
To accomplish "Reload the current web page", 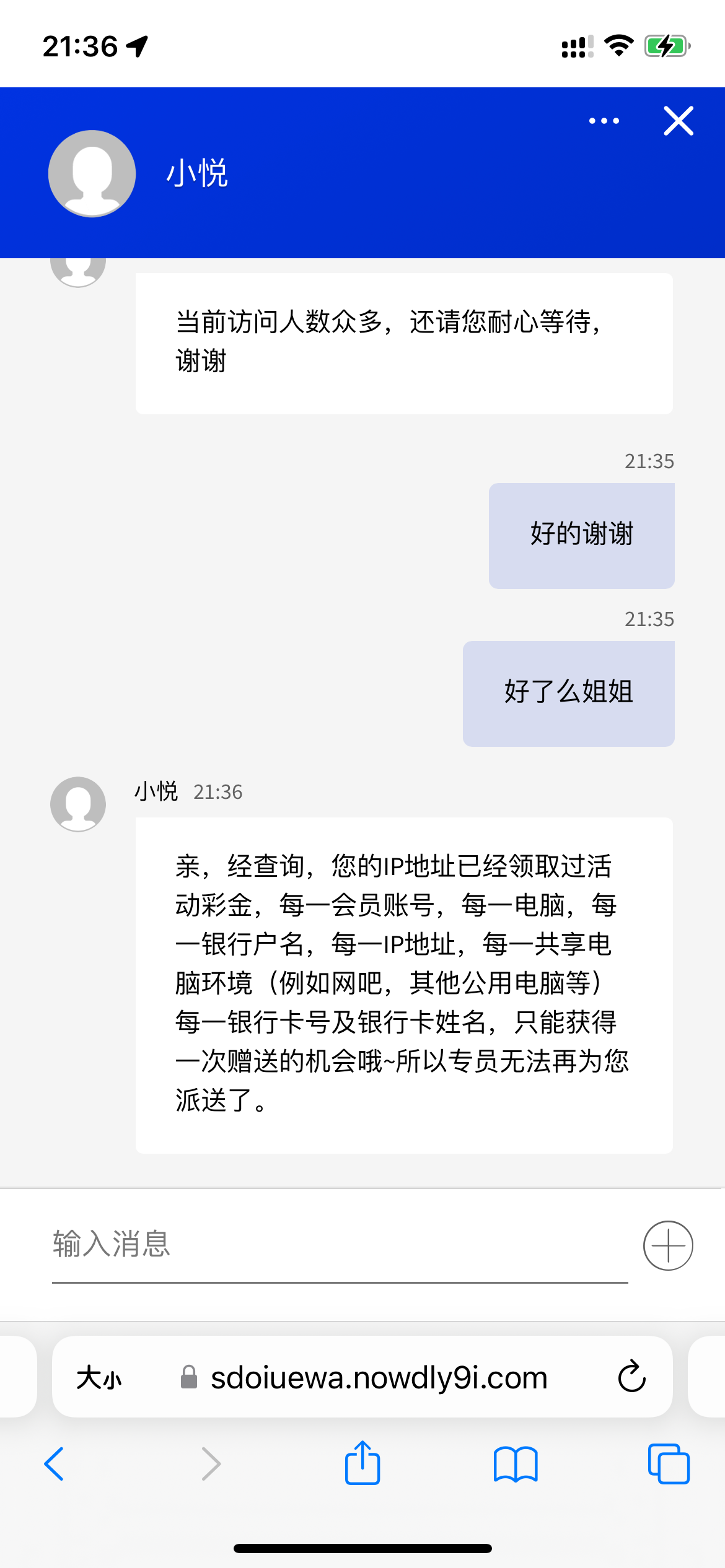I will point(631,1377).
